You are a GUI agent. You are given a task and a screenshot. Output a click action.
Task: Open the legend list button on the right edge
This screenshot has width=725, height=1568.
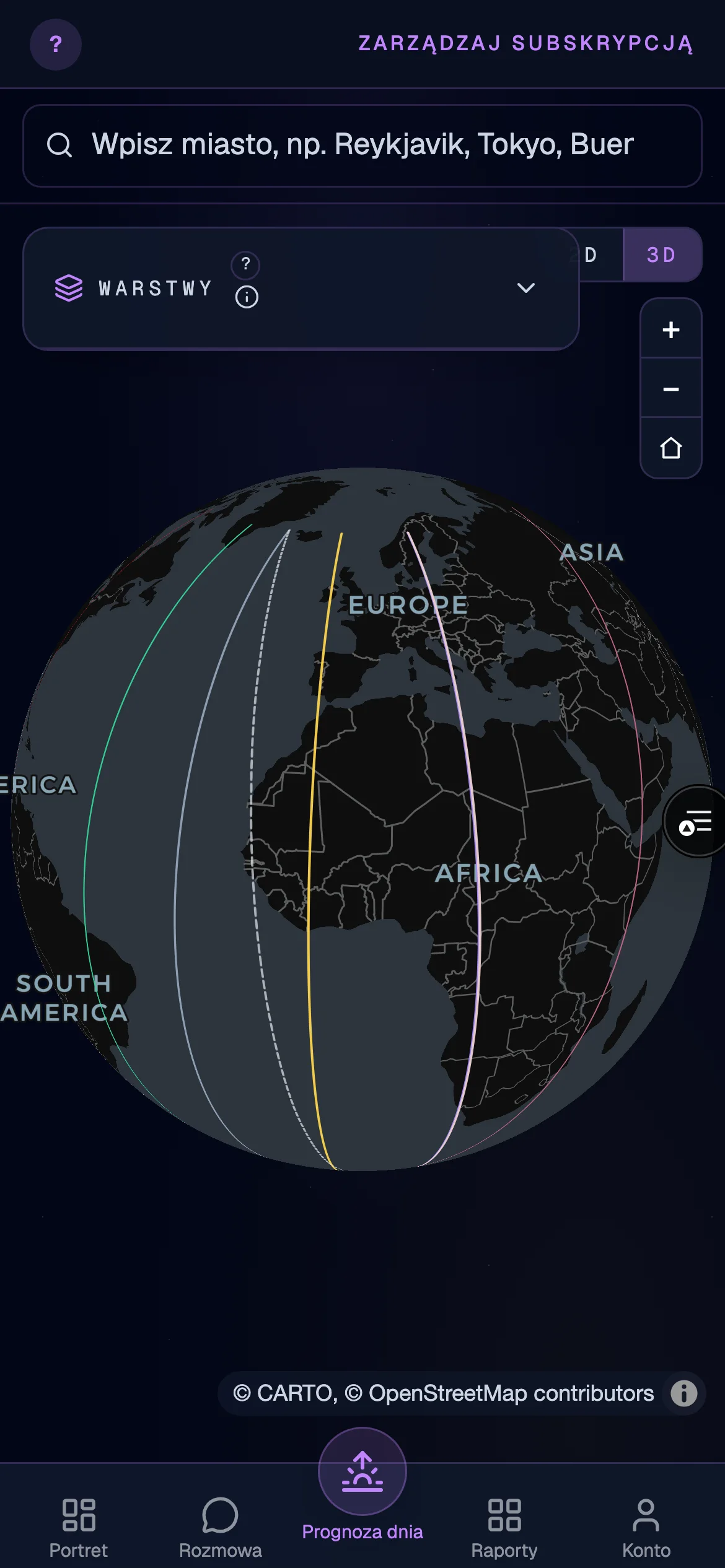click(x=696, y=822)
